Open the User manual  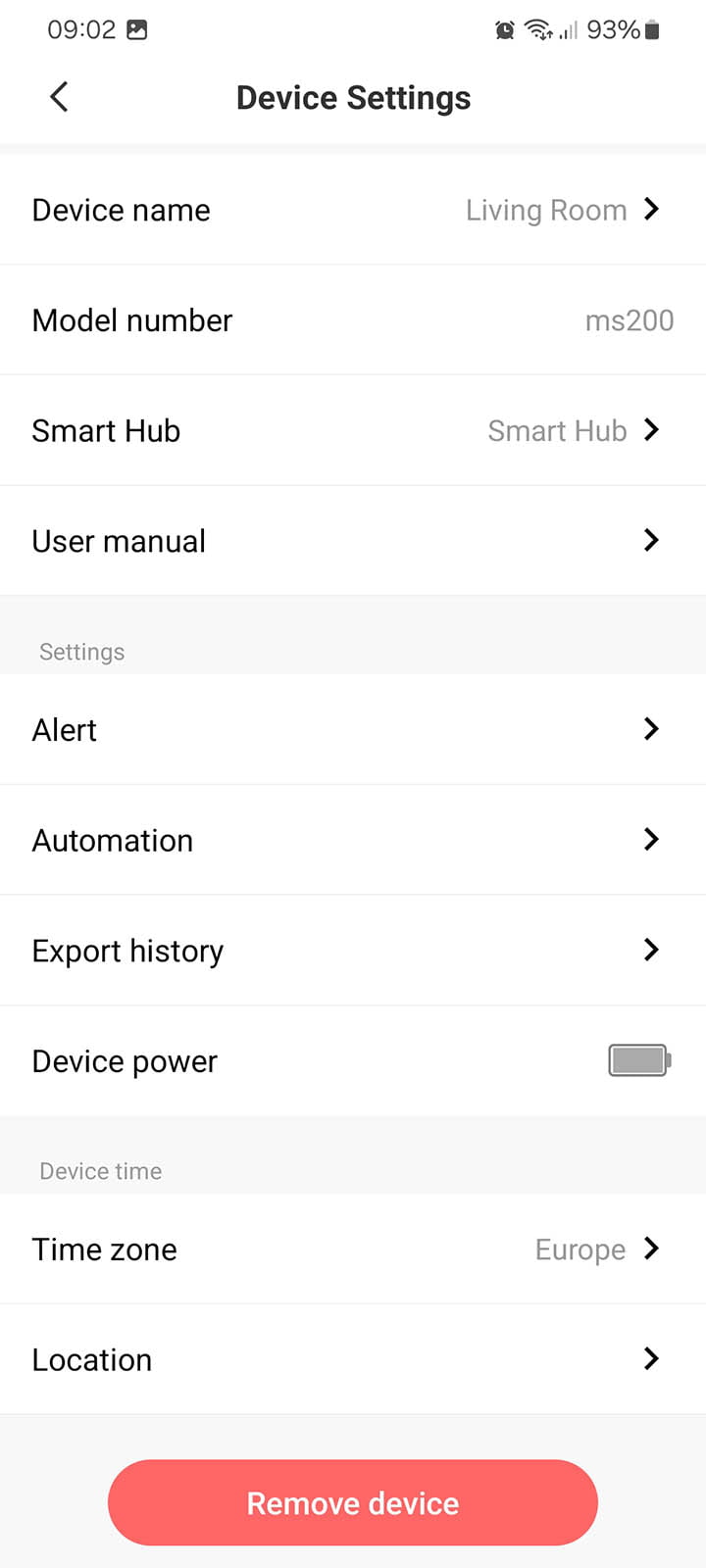coord(353,540)
